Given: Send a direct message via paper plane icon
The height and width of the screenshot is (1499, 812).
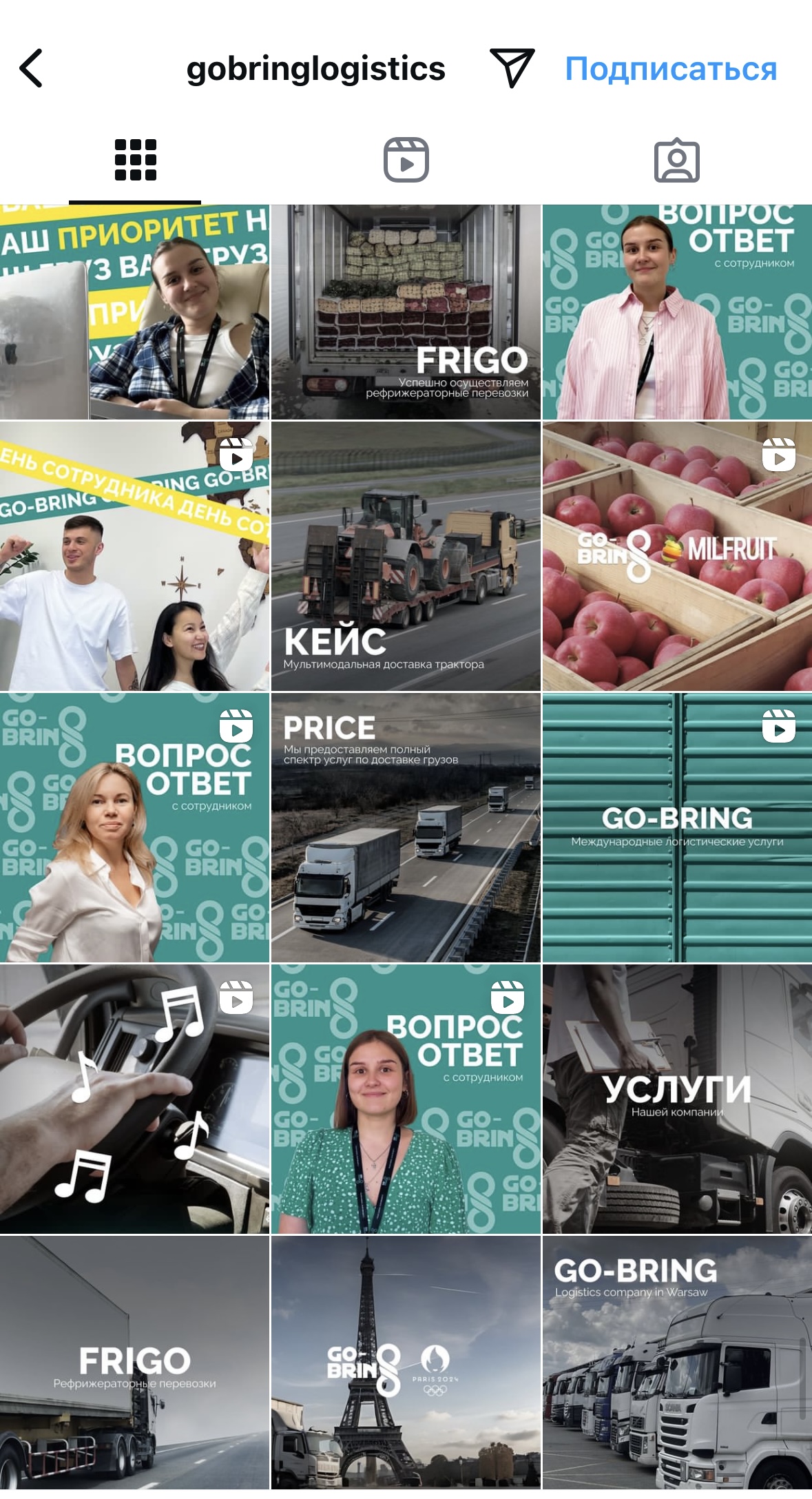Looking at the screenshot, I should [512, 68].
